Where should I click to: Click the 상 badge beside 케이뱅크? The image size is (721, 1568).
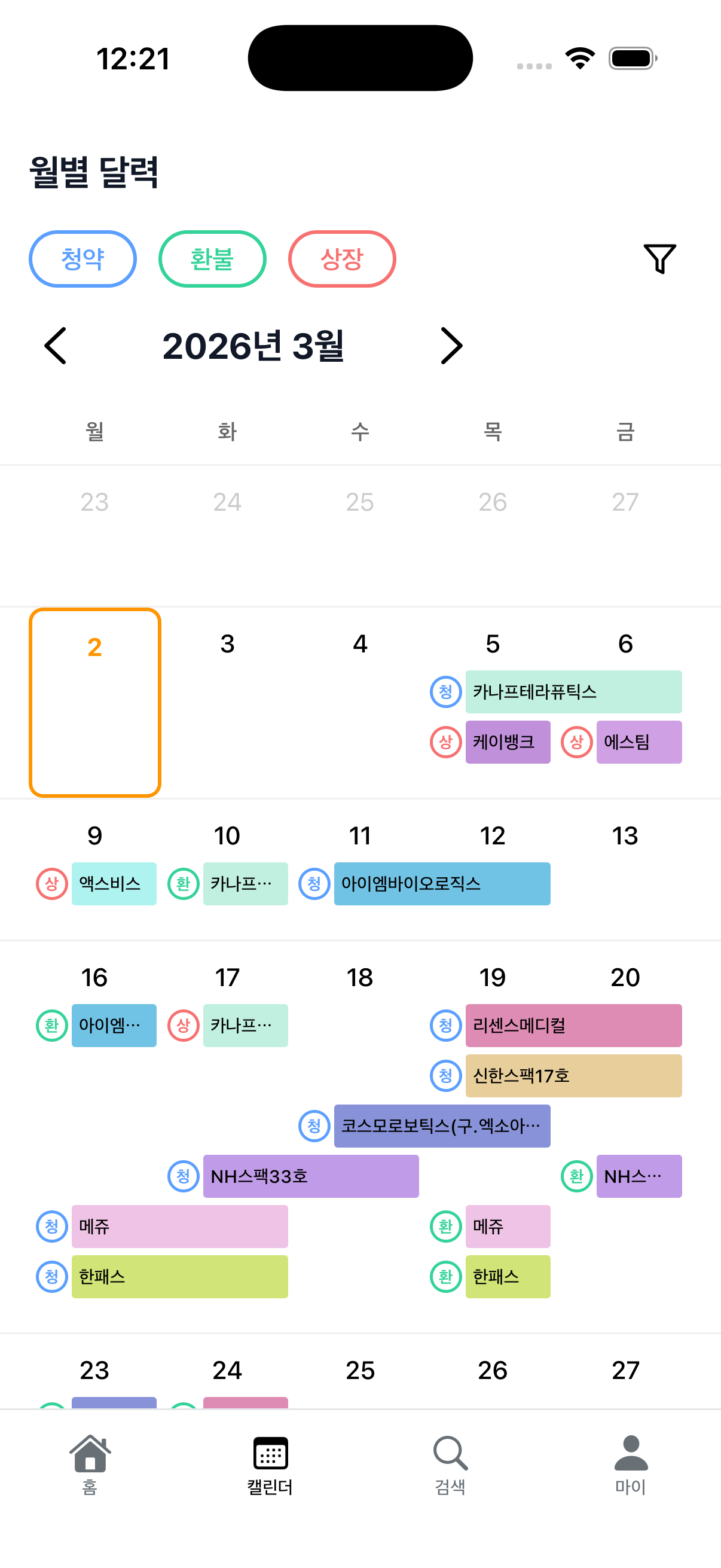click(445, 742)
